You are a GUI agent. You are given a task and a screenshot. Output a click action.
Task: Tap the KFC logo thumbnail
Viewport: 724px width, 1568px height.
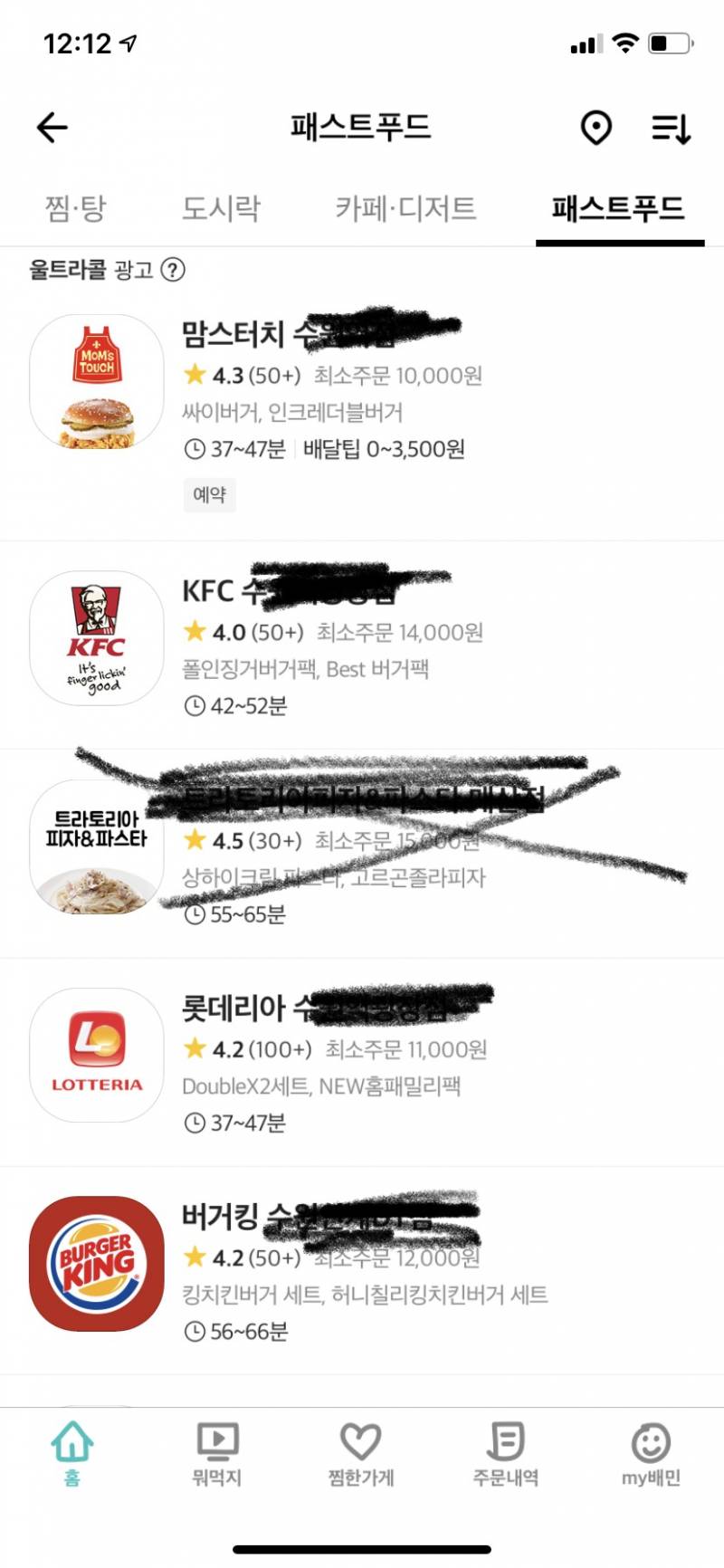(95, 640)
